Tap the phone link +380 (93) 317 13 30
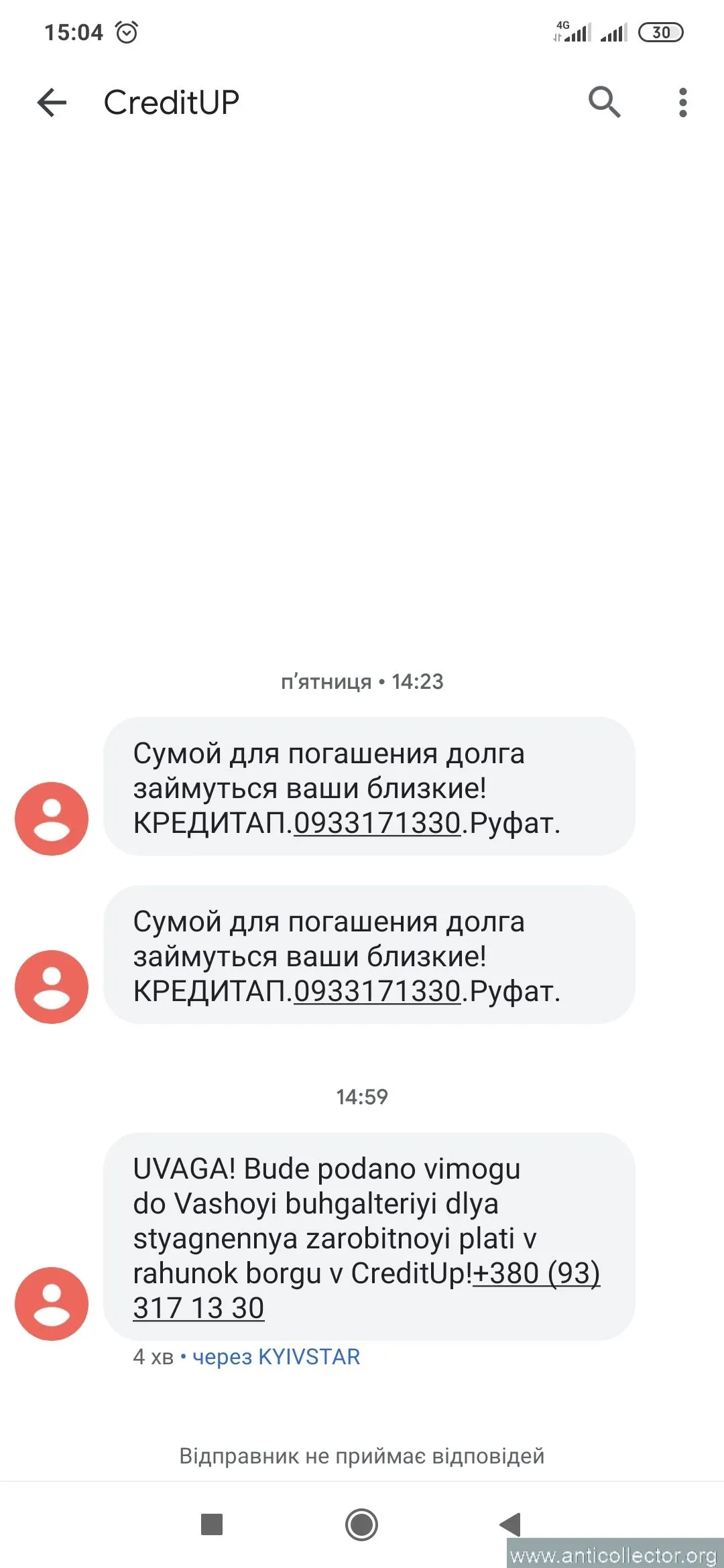 pyautogui.click(x=535, y=1274)
